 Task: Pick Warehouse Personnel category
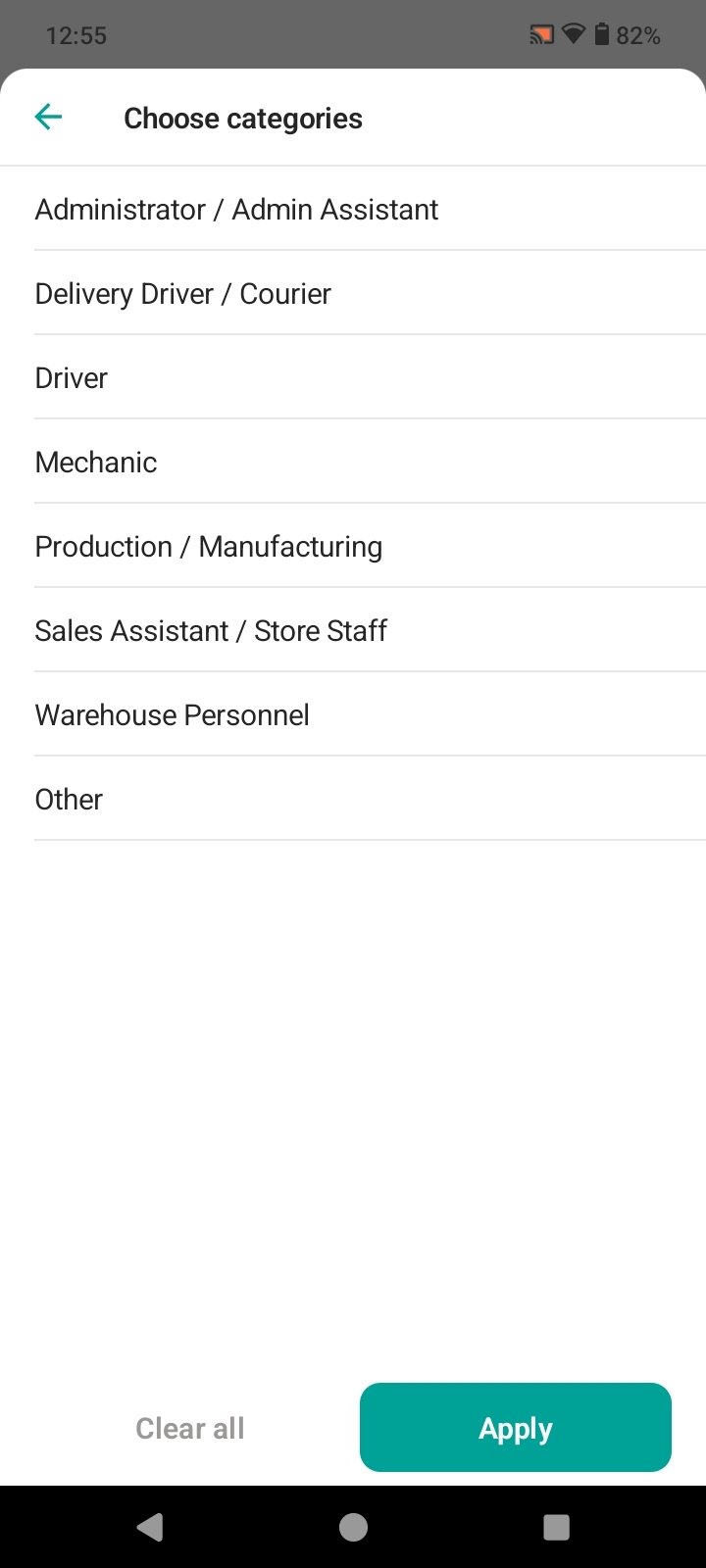click(353, 714)
